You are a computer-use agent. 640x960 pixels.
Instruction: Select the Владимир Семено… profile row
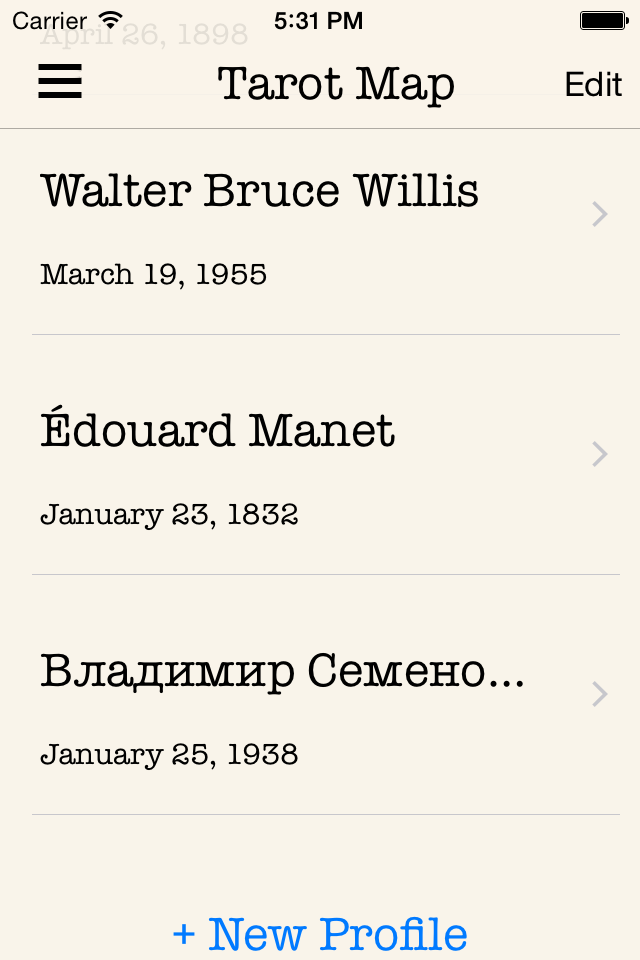coord(320,695)
